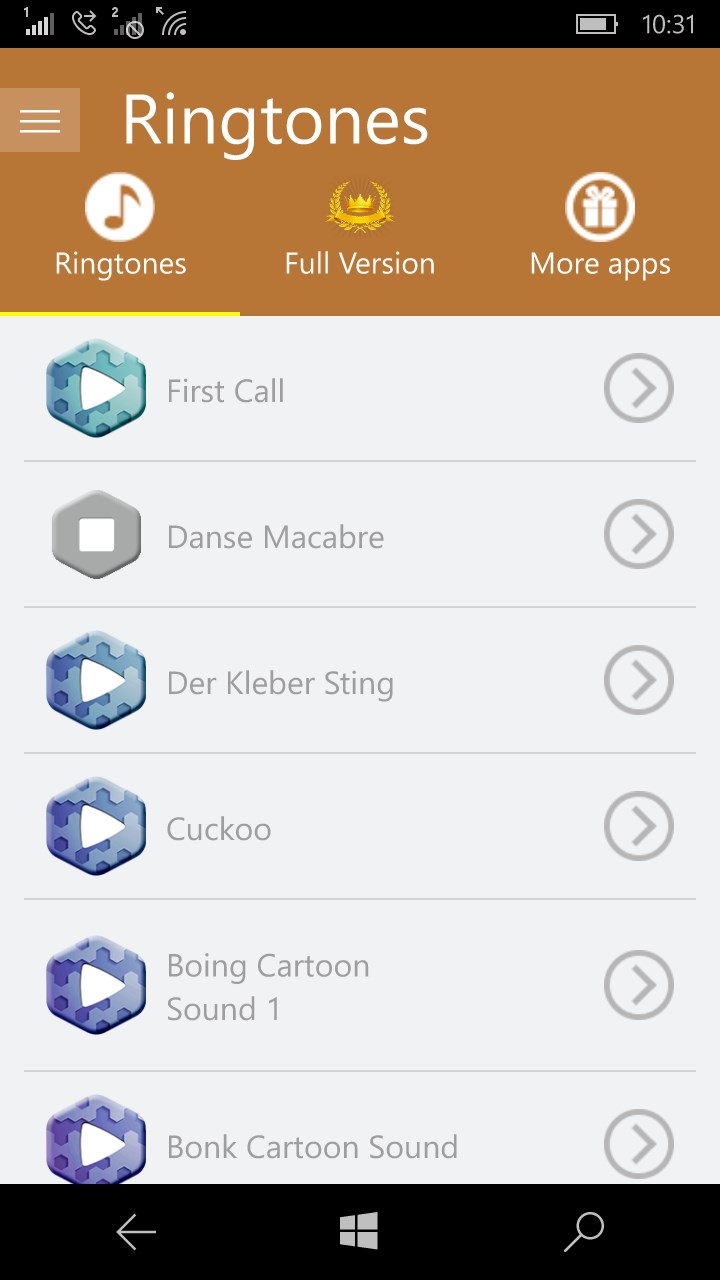Go back with the system back arrow
This screenshot has height=1280, width=720.
coord(136,1232)
